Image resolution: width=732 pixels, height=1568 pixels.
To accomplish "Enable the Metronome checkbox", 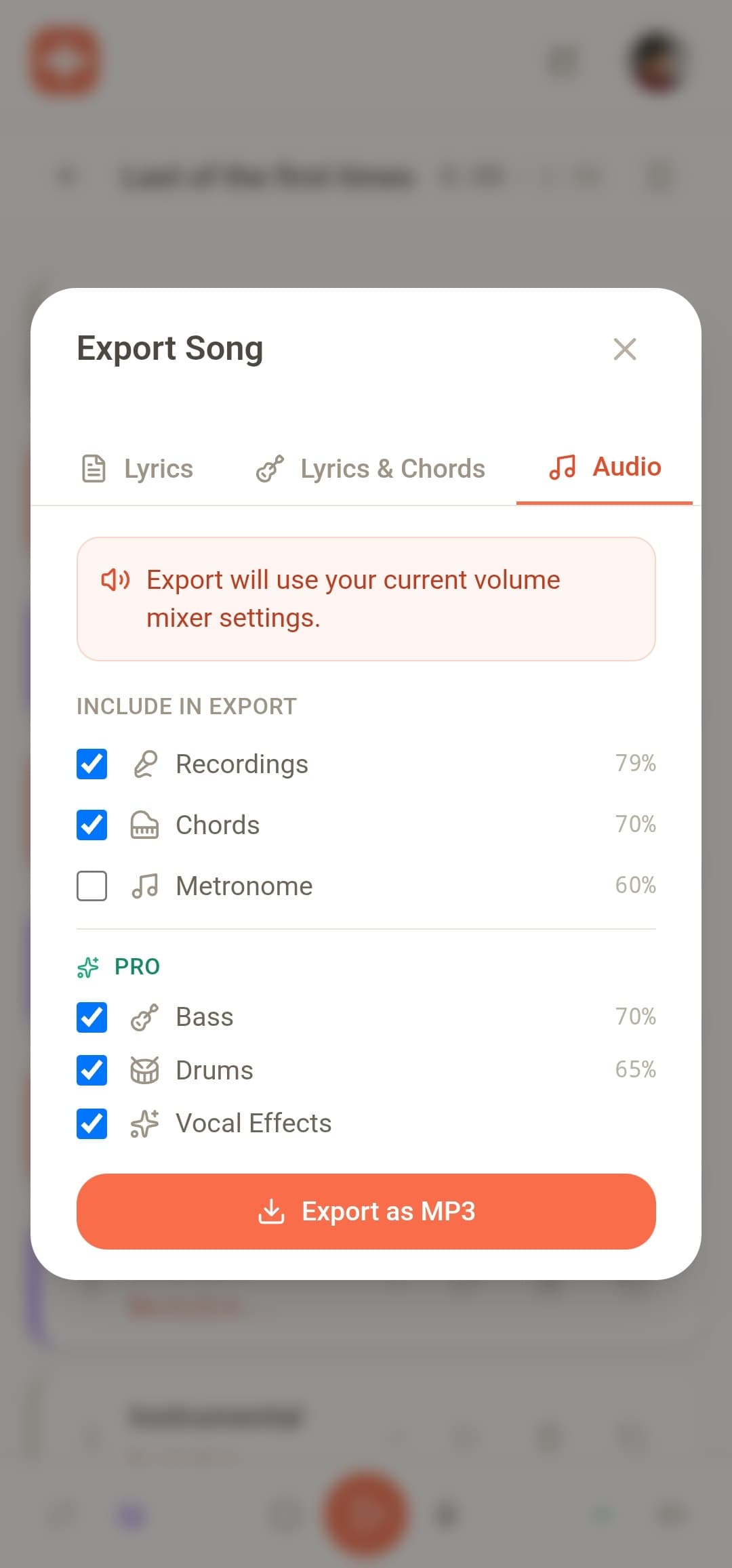I will 91,886.
